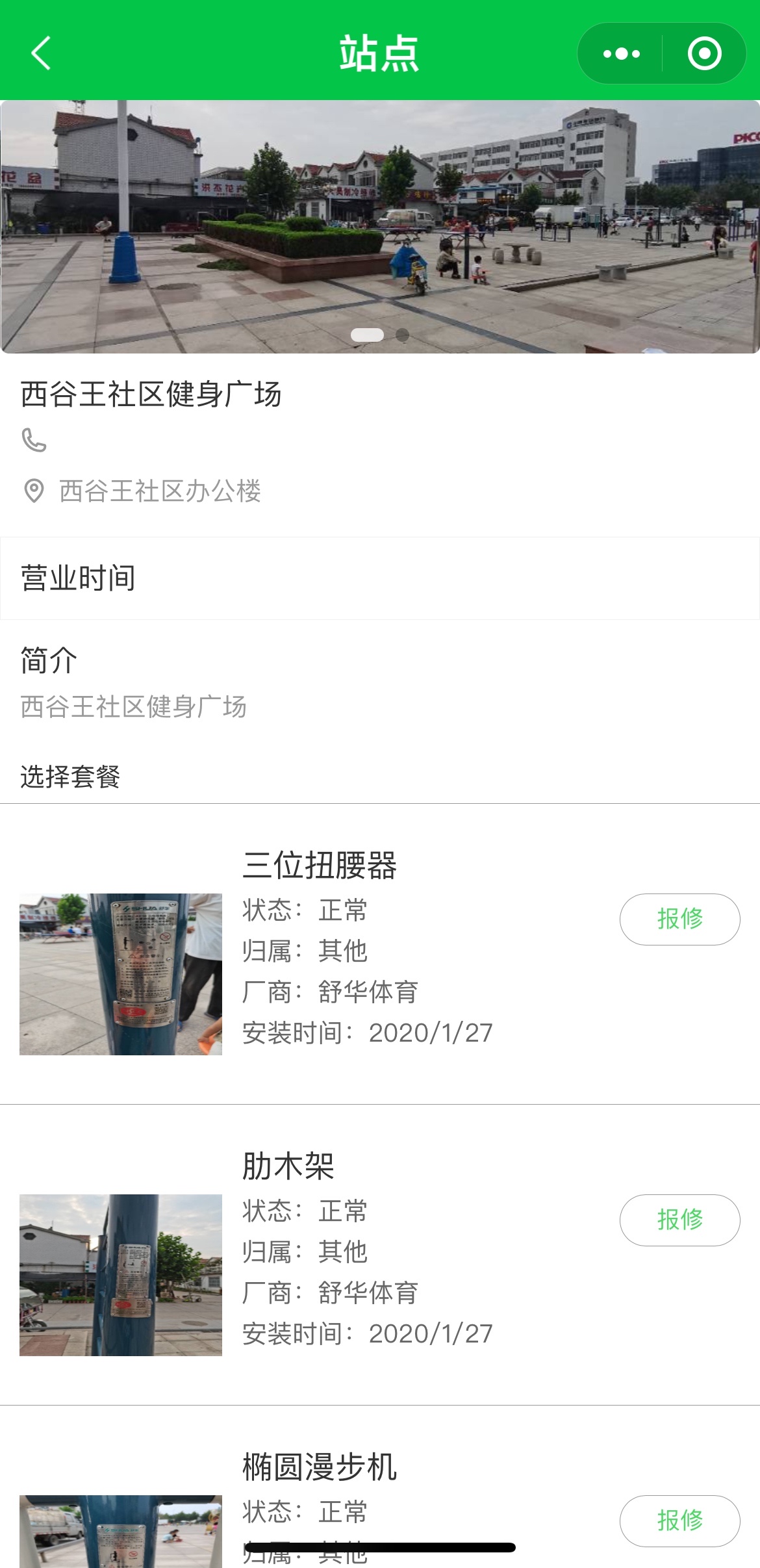Close the mini program with the circle button
Screen dimensions: 760x1568
(704, 53)
